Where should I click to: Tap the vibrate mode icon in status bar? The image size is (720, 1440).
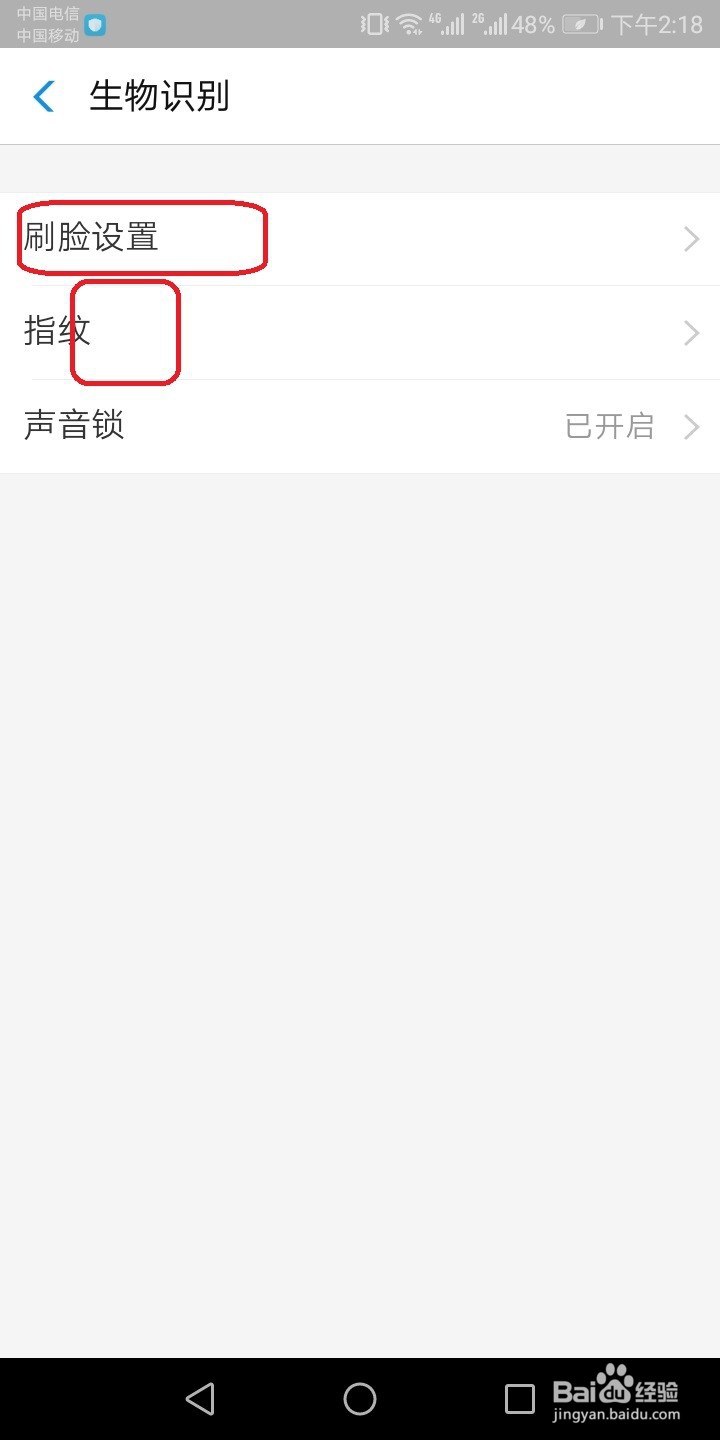(x=374, y=22)
